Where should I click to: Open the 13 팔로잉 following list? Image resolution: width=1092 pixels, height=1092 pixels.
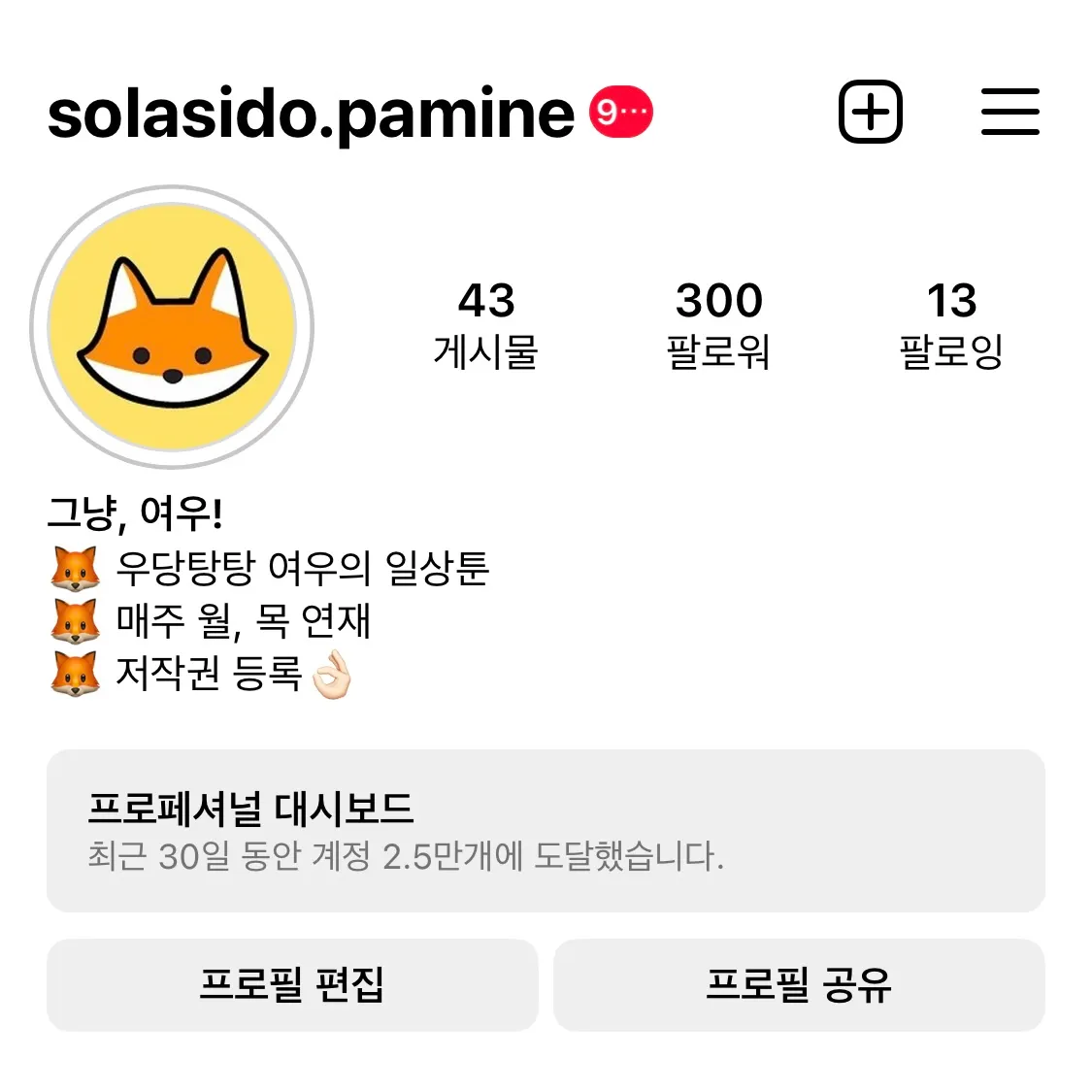[951, 325]
